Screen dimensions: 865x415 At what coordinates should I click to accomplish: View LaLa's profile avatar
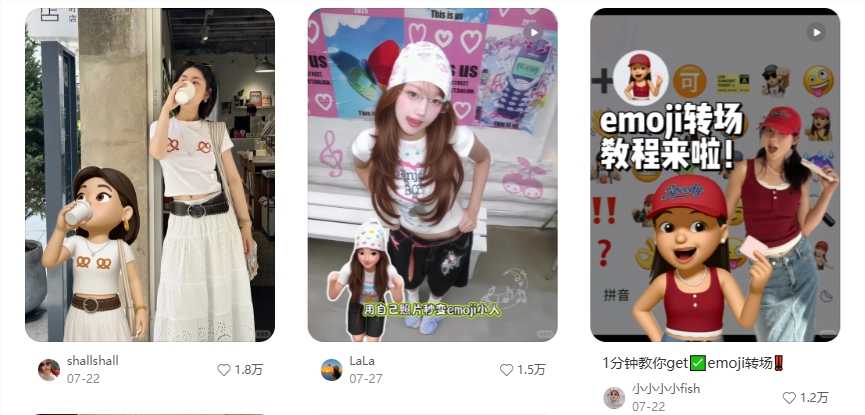pos(331,370)
